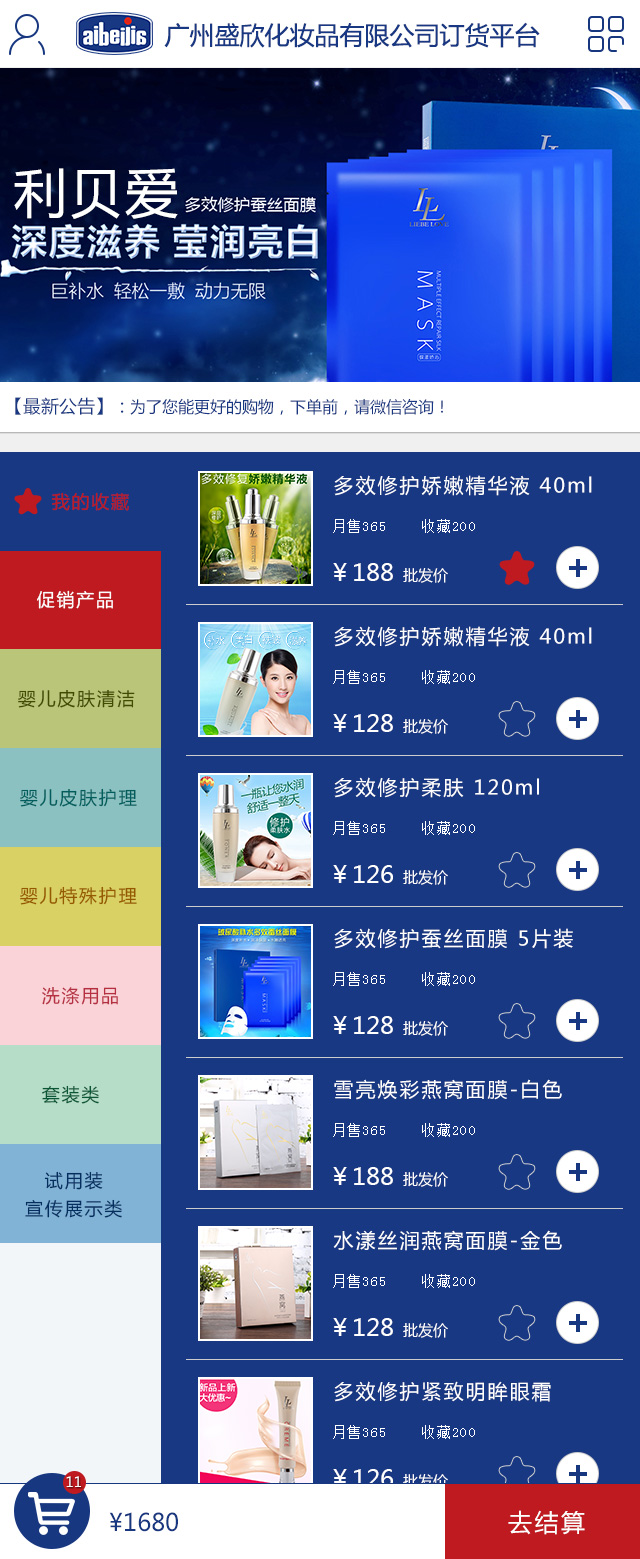This screenshot has width=640, height=1559.
Task: Favorite the ¥128 多效修护娇嫩精华液 40ml
Action: [x=517, y=719]
